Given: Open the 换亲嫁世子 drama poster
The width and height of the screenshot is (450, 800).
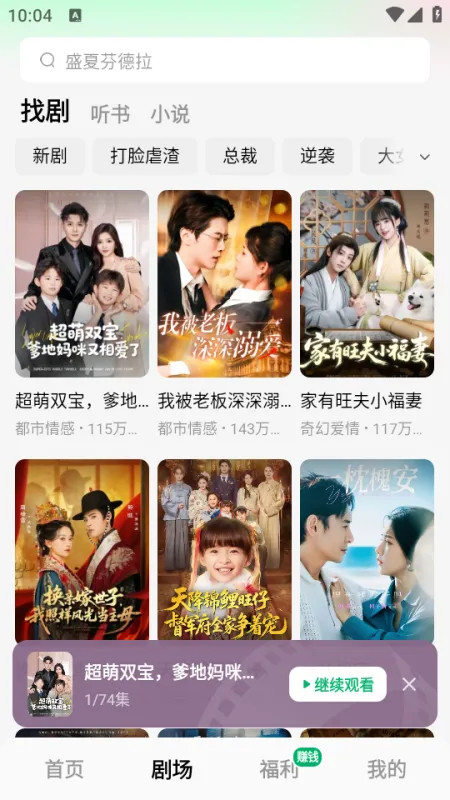Looking at the screenshot, I should (82, 549).
